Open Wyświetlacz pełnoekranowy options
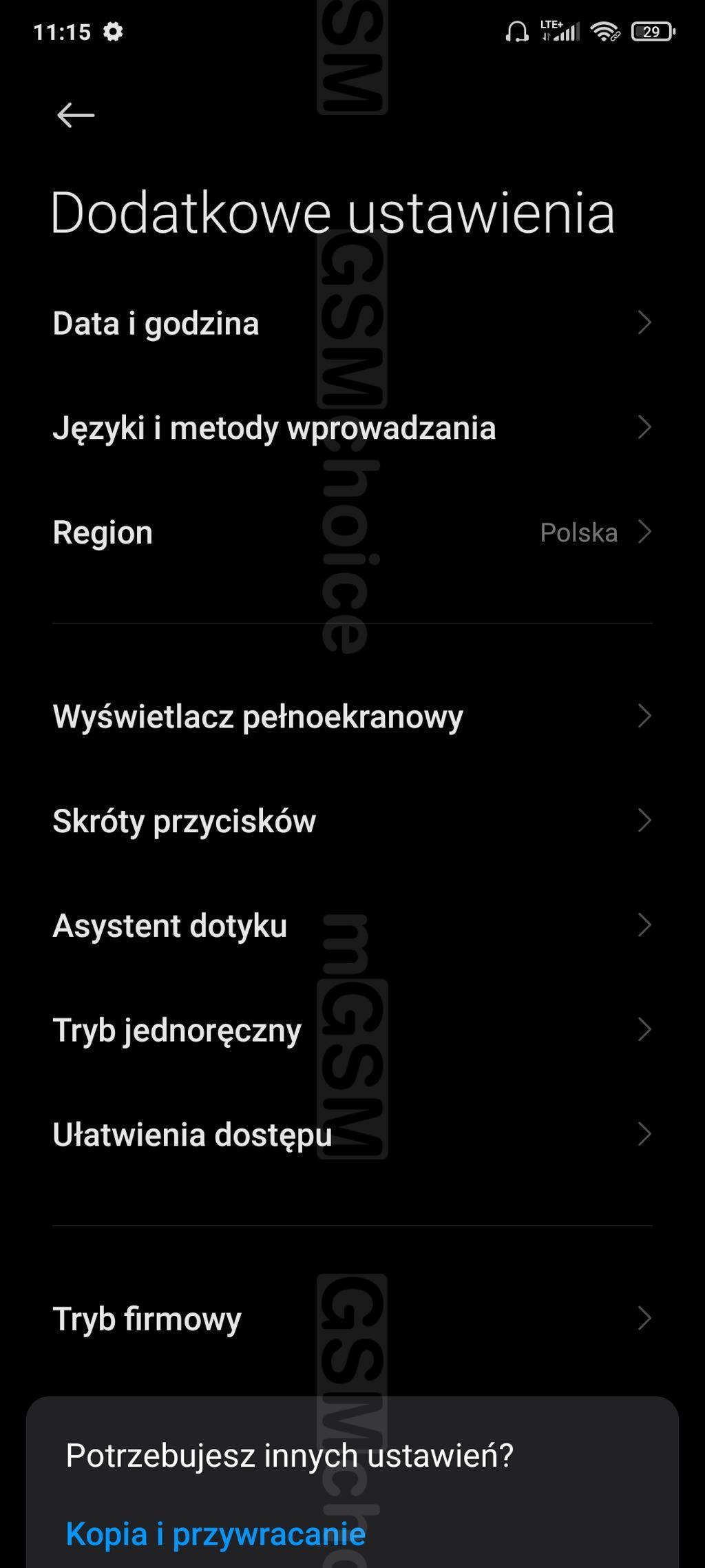Image resolution: width=705 pixels, height=1568 pixels. point(351,716)
